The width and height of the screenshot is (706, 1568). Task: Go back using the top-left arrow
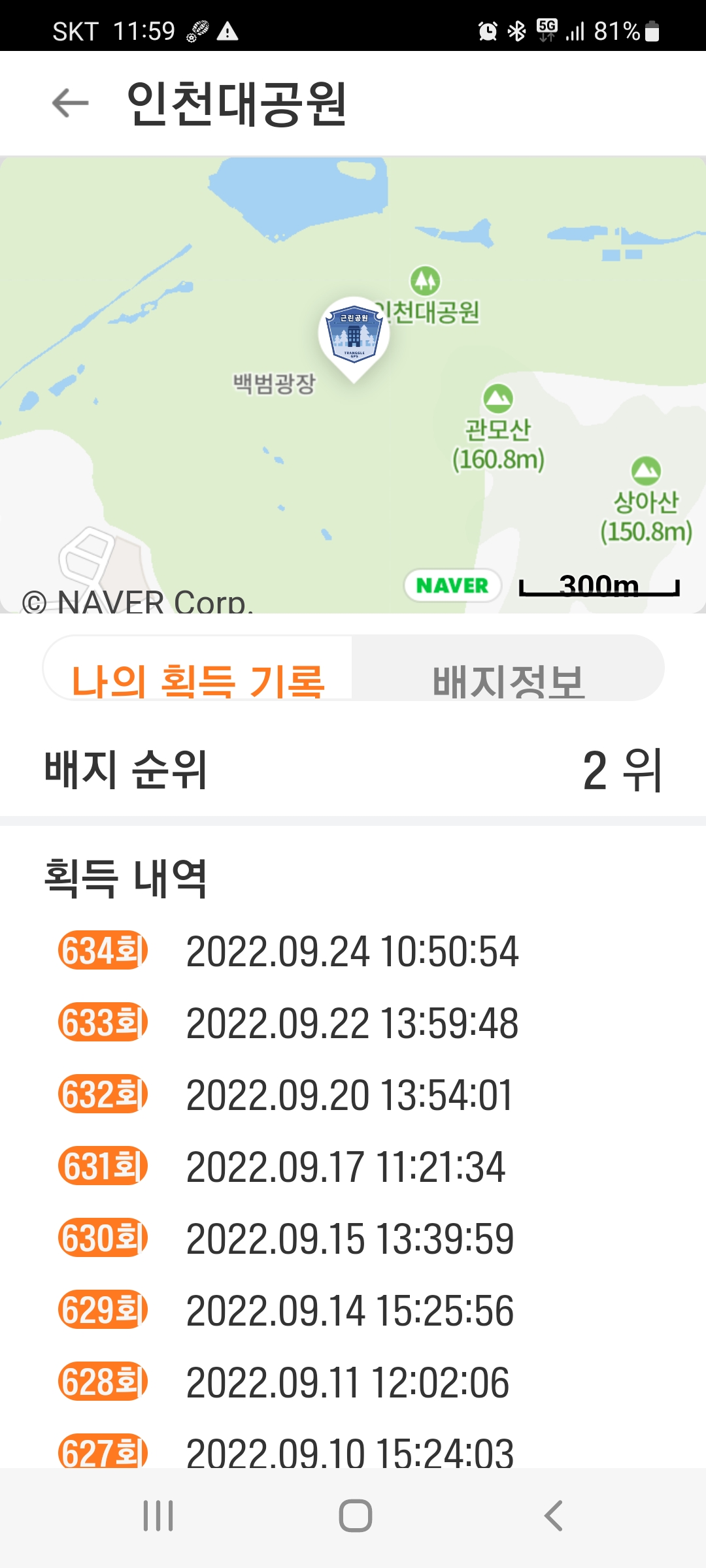pos(70,103)
